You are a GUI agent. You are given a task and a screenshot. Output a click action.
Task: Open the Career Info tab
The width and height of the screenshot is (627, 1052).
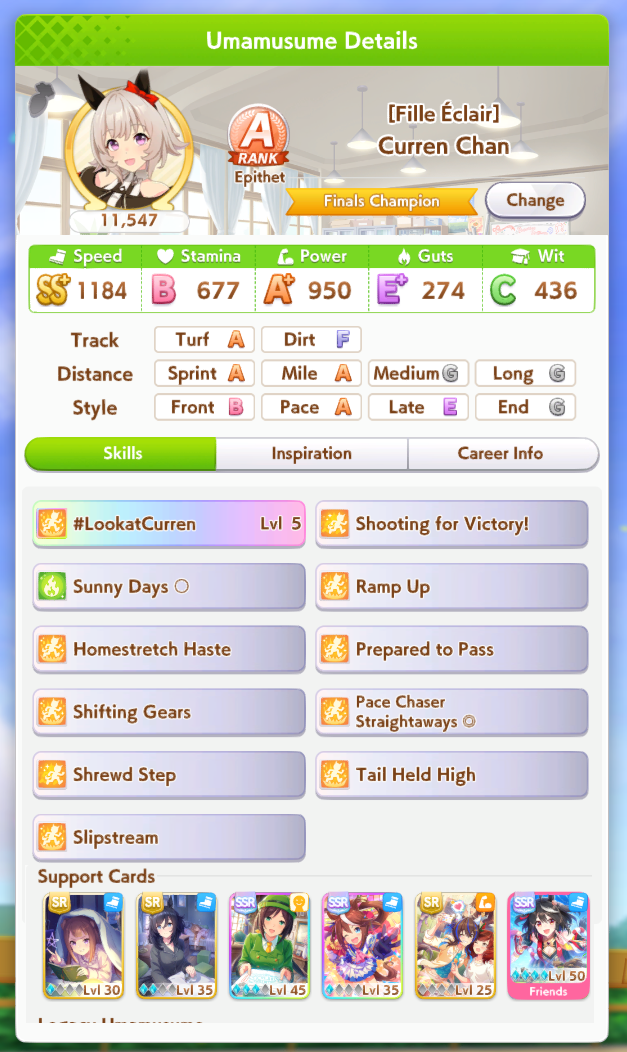coord(502,454)
